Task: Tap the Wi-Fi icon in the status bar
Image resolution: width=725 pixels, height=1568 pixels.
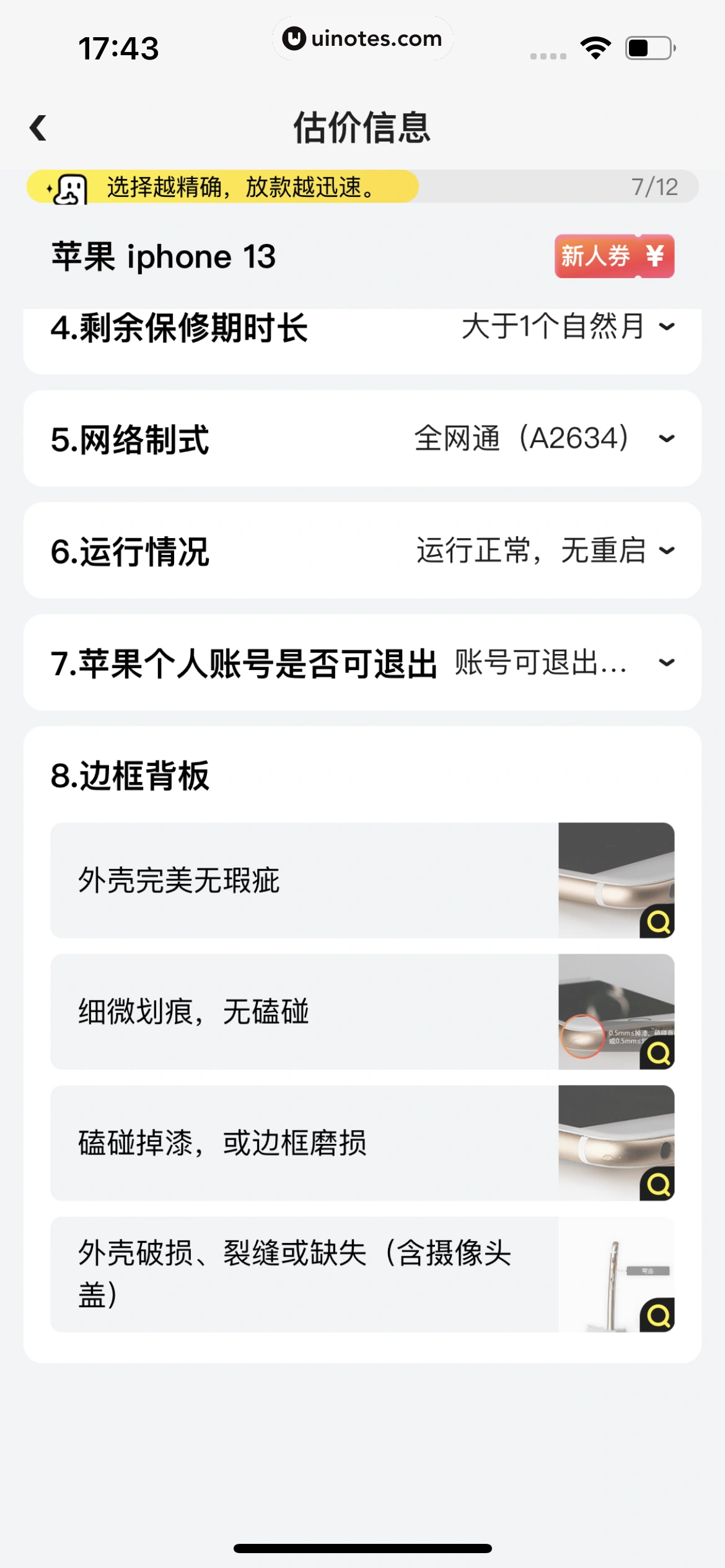Action: coord(597,47)
